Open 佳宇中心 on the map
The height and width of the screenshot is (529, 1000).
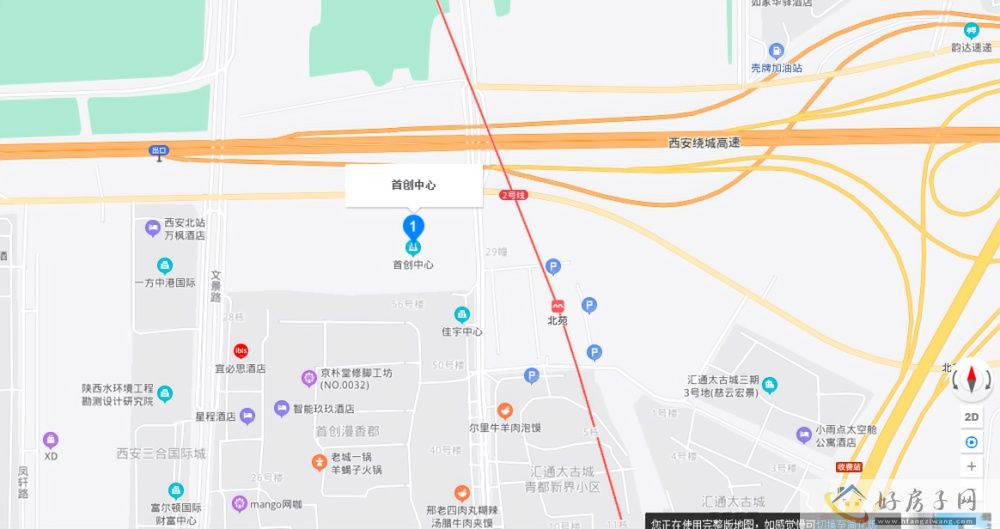click(x=461, y=314)
